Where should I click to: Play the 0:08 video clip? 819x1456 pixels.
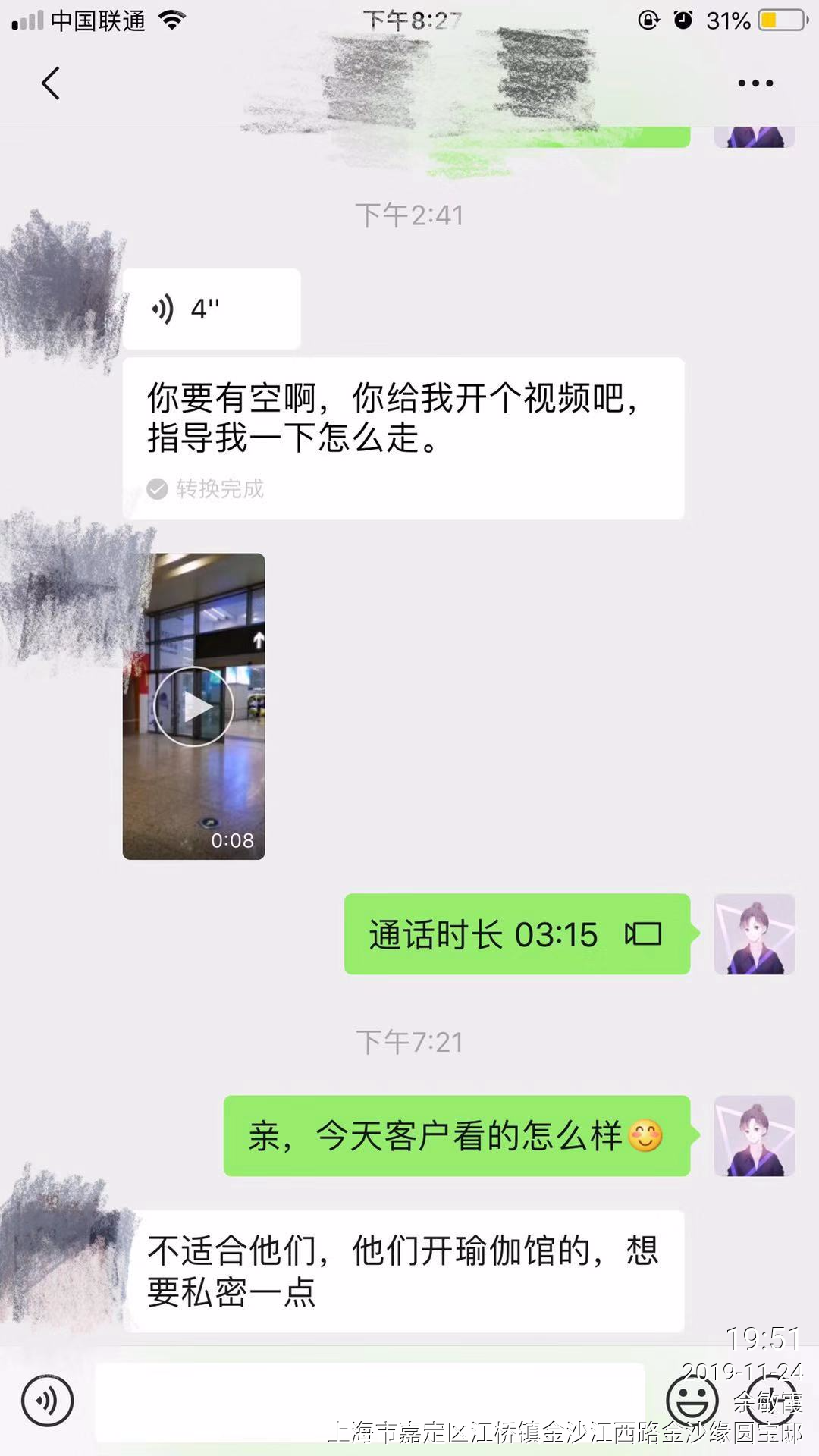click(x=194, y=707)
